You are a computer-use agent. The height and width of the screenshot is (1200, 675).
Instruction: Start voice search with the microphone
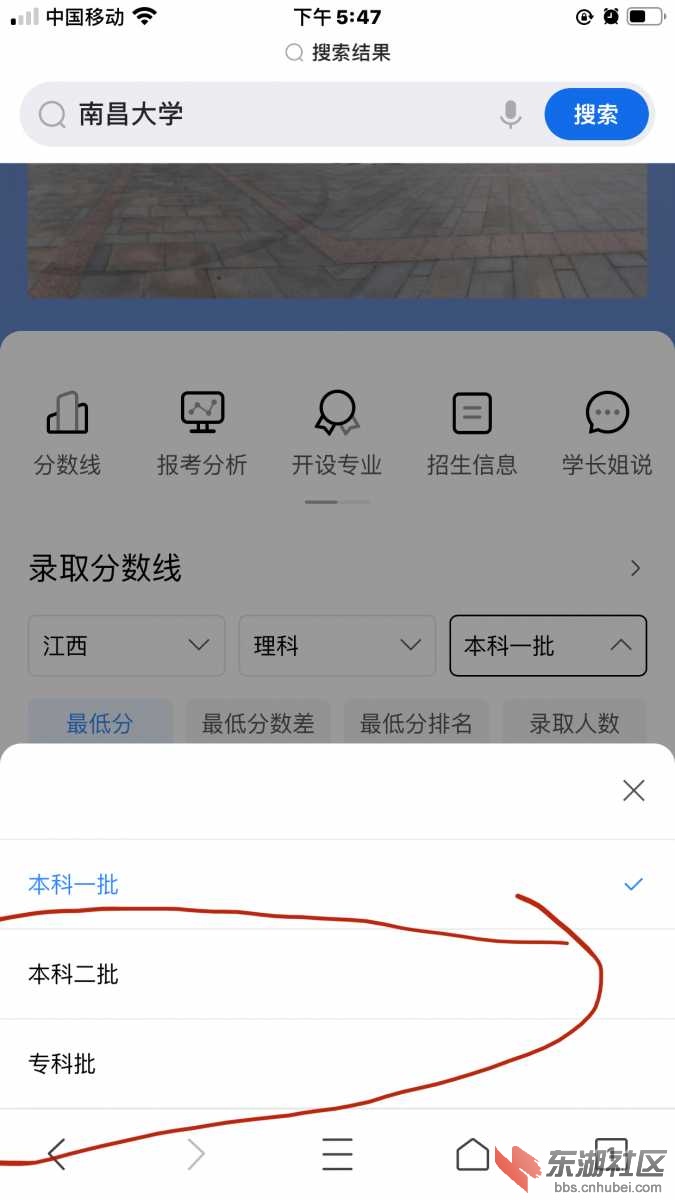click(510, 114)
